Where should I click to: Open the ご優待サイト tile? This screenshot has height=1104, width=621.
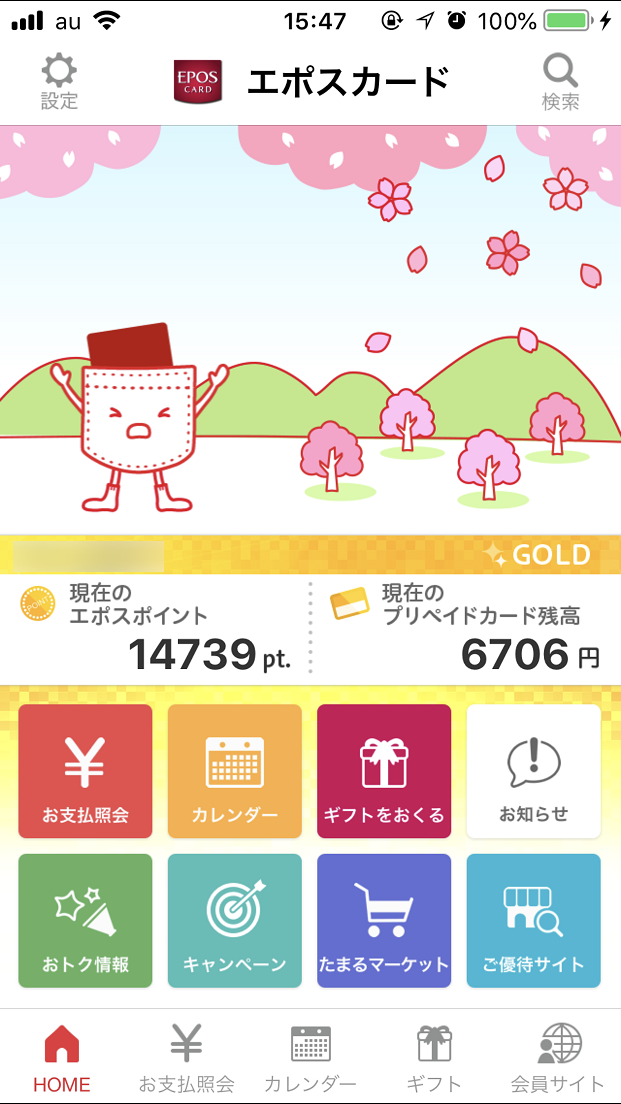pos(534,921)
